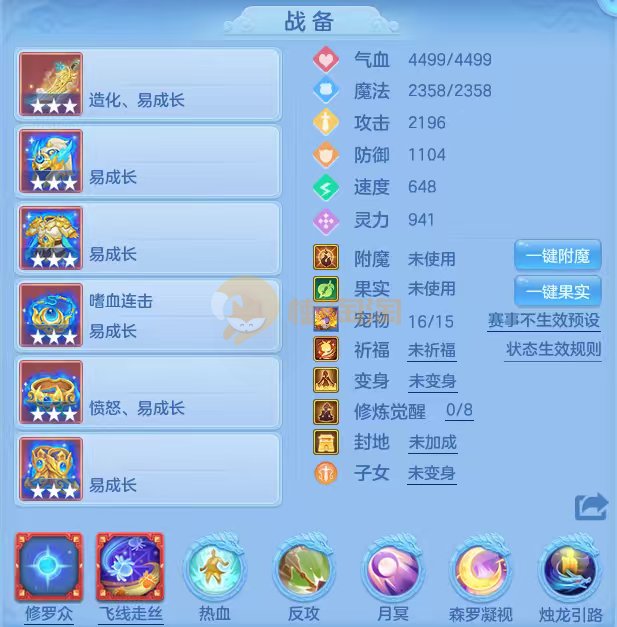Tap the 一键附魔 button
617x627 pixels.
[558, 256]
